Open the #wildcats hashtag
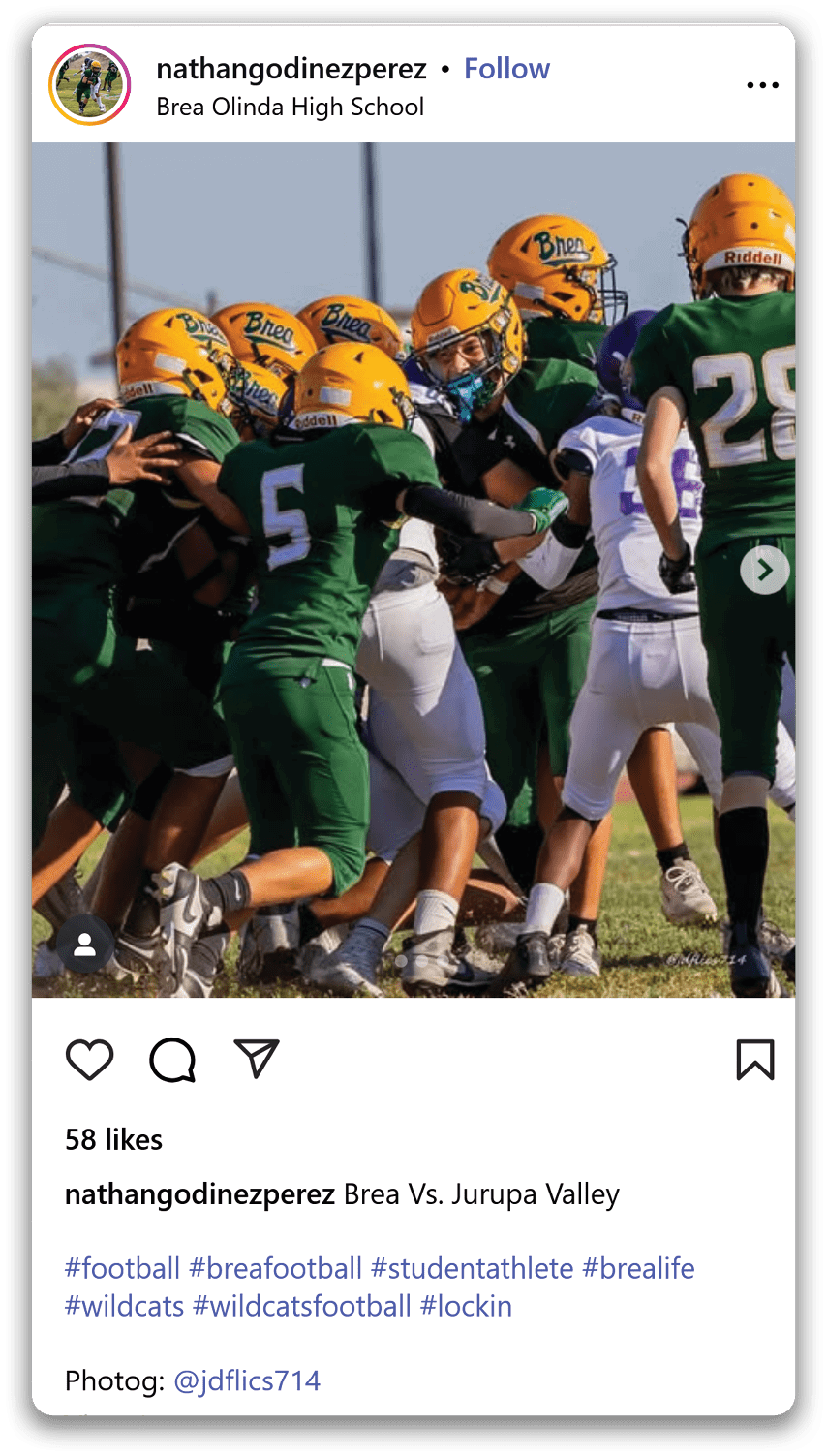 (124, 1306)
